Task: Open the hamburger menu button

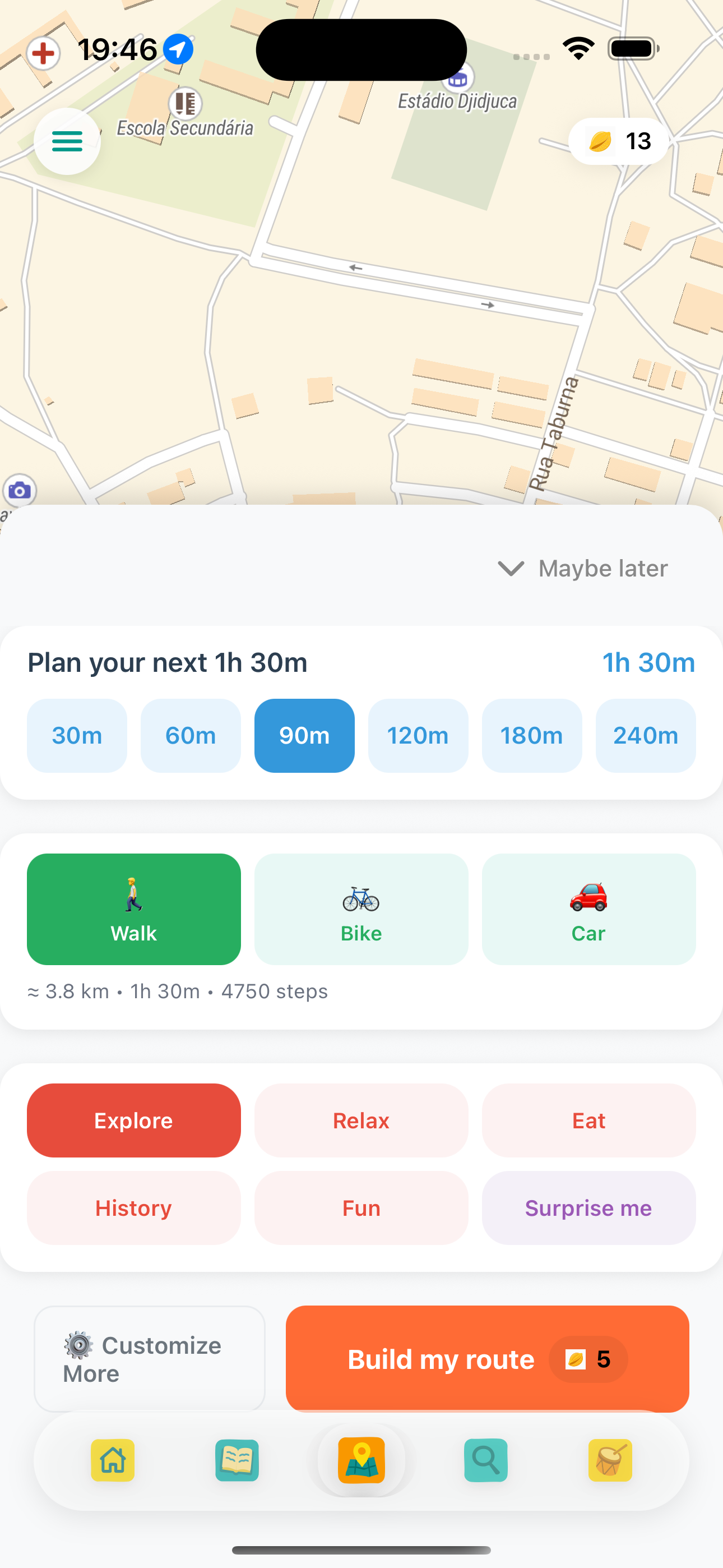Action: coord(67,141)
